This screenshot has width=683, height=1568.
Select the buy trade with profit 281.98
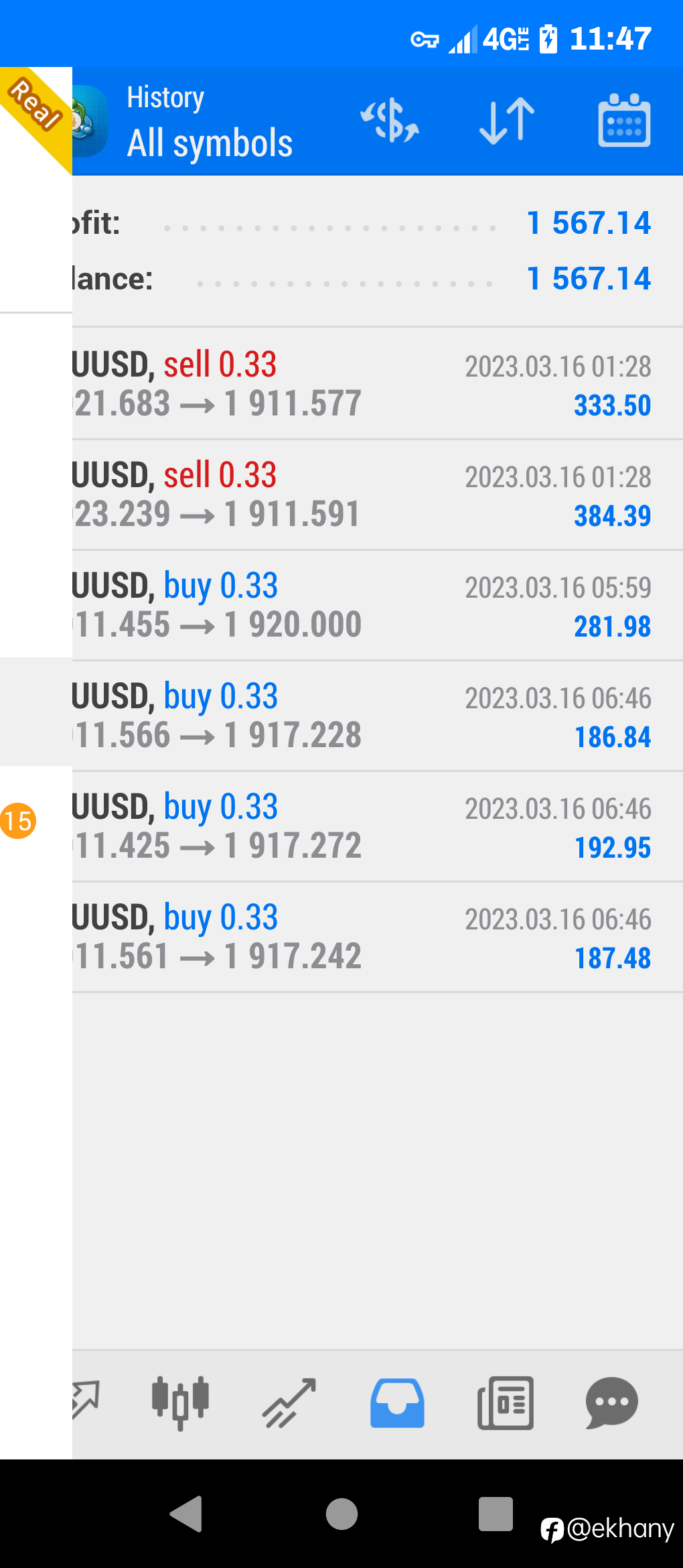coord(378,606)
